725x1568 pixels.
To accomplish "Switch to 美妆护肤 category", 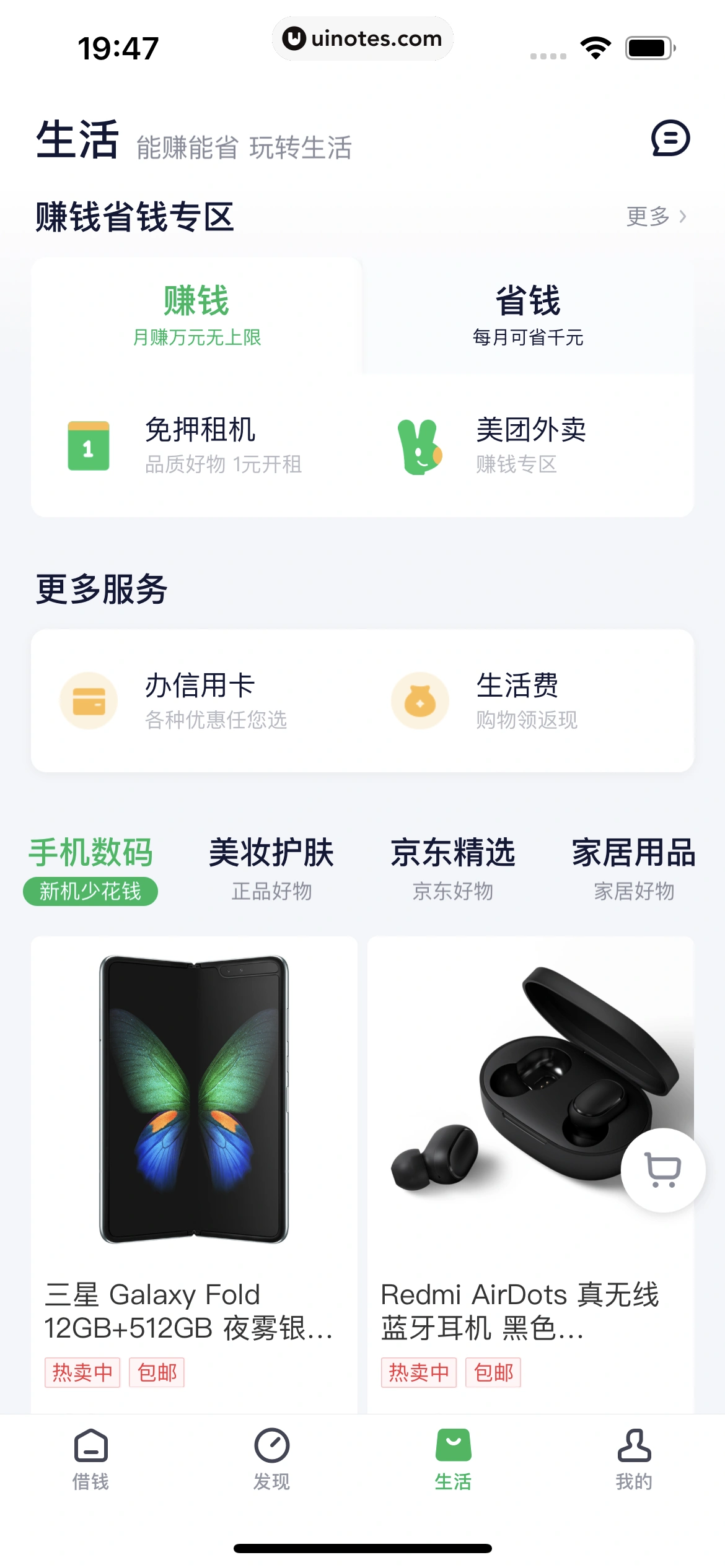I will 271,853.
